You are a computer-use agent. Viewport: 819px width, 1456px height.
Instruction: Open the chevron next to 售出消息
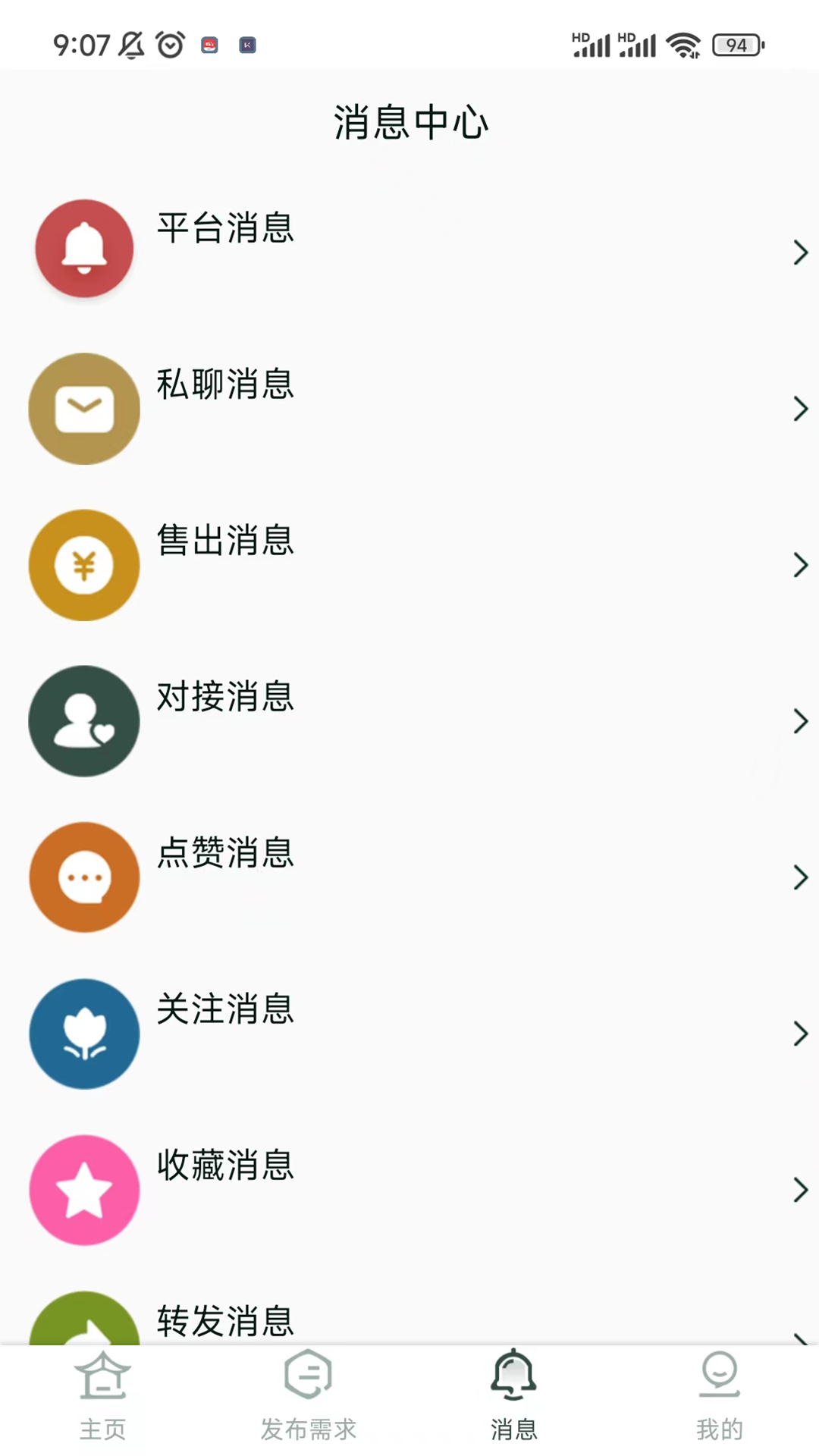(802, 565)
